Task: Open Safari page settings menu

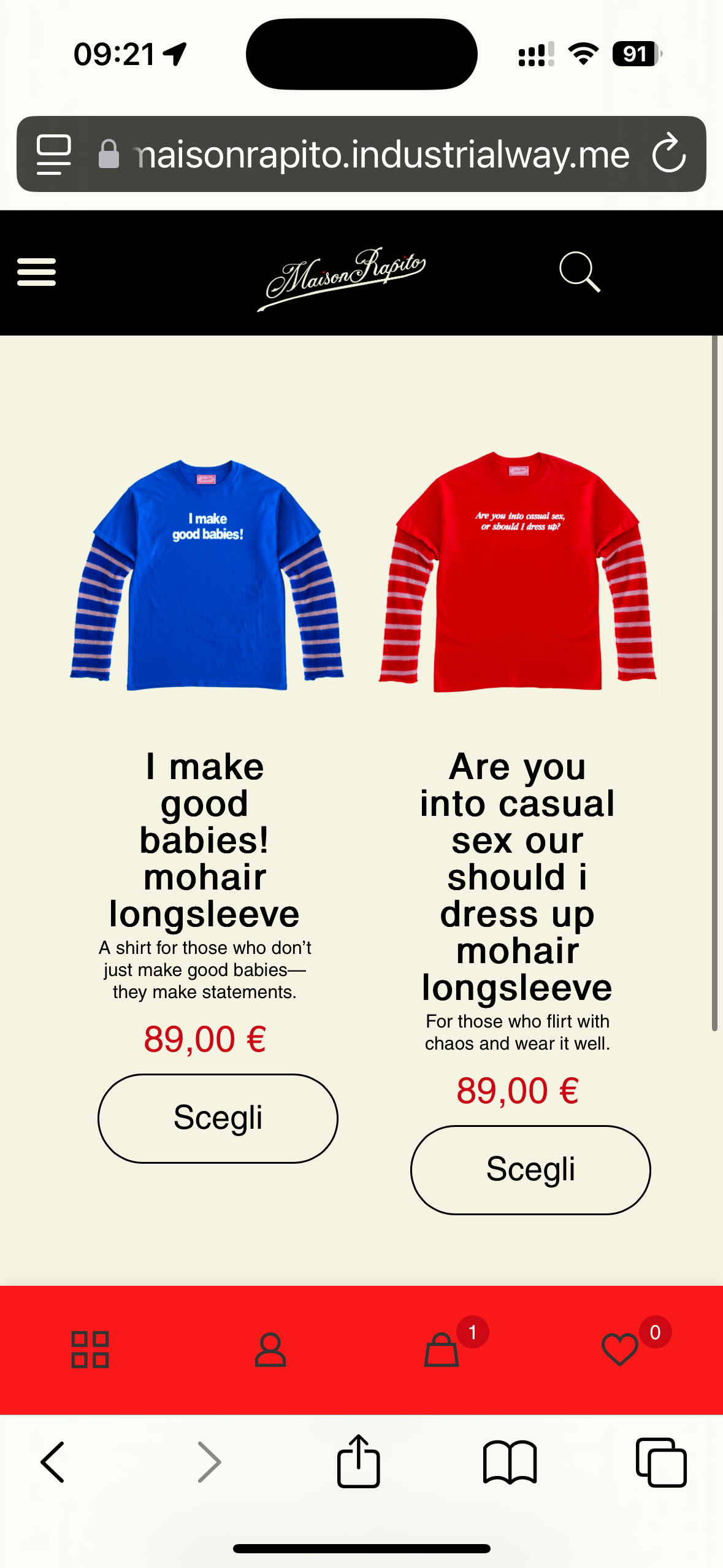Action: (x=54, y=154)
